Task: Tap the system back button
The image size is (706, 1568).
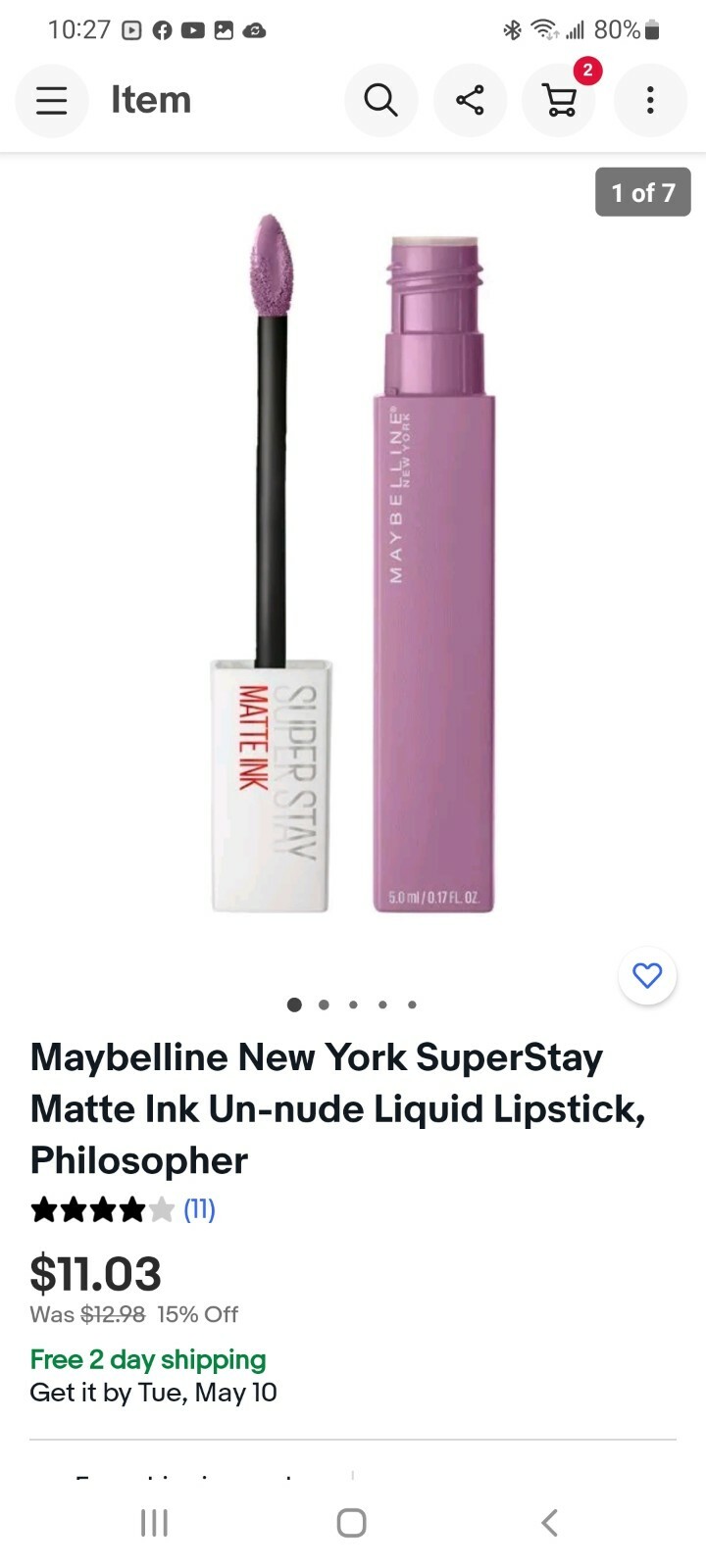Action: (549, 1523)
